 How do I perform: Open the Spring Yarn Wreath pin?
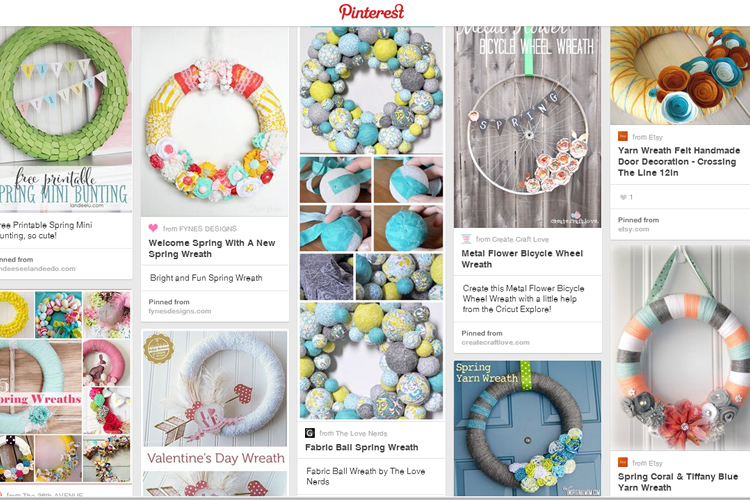(527, 425)
